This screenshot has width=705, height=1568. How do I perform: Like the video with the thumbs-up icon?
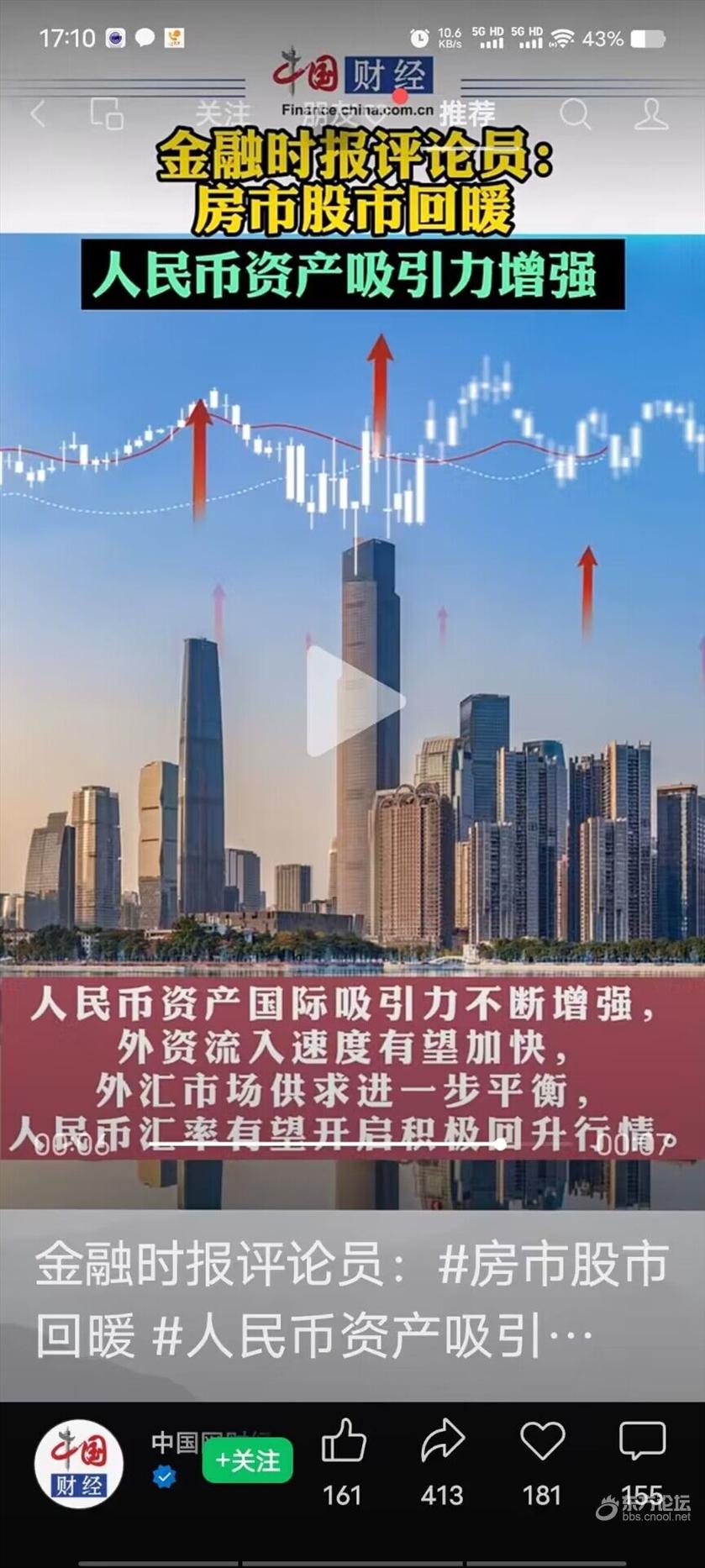(x=343, y=1444)
